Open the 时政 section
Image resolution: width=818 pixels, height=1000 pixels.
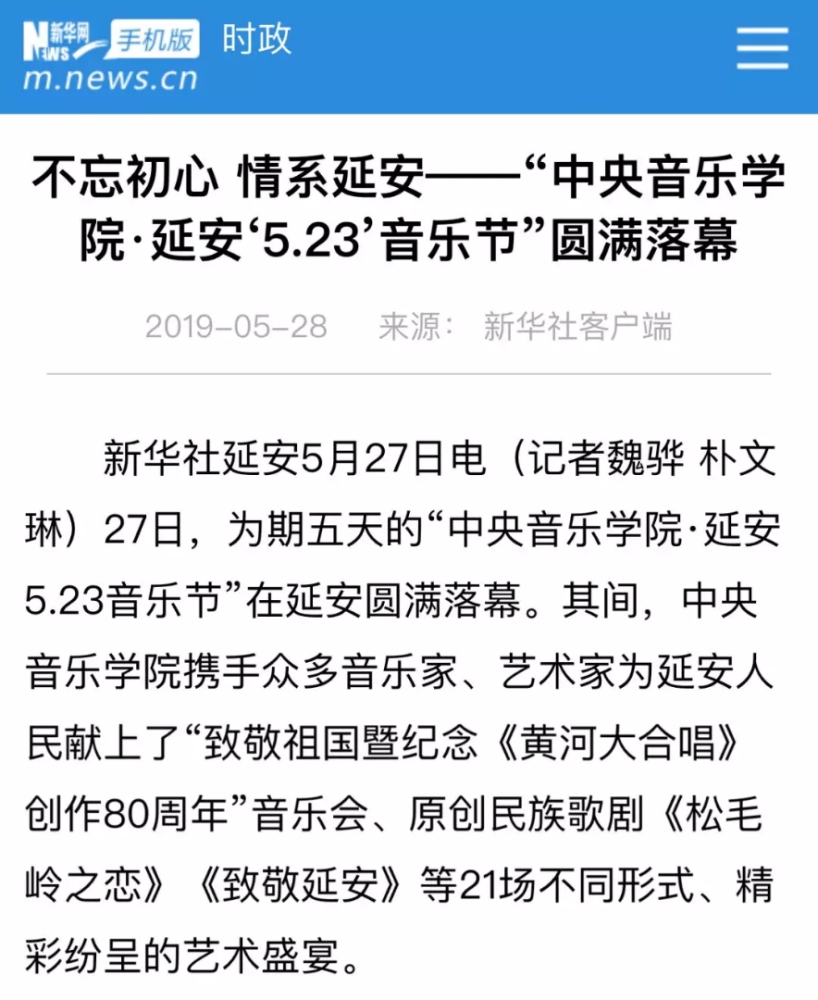pyautogui.click(x=257, y=39)
